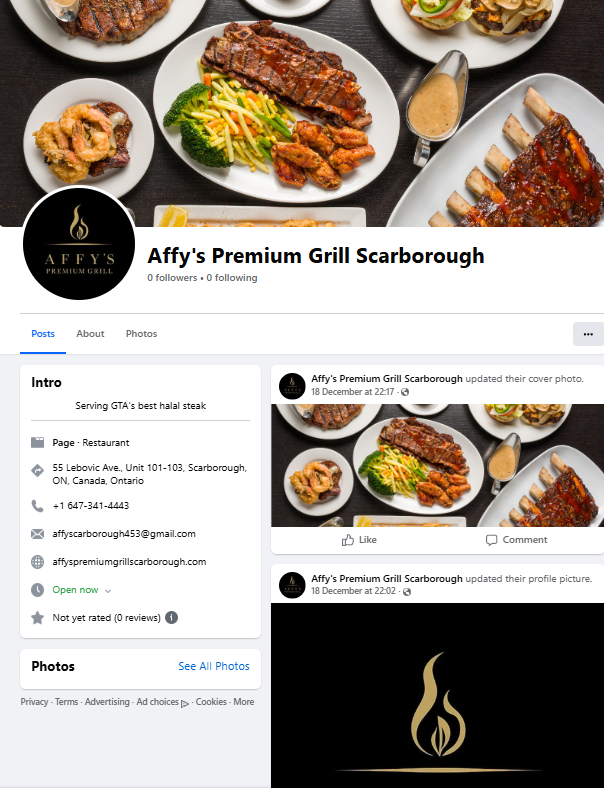Open the Terms footer link
The height and width of the screenshot is (788, 604).
pyautogui.click(x=66, y=702)
